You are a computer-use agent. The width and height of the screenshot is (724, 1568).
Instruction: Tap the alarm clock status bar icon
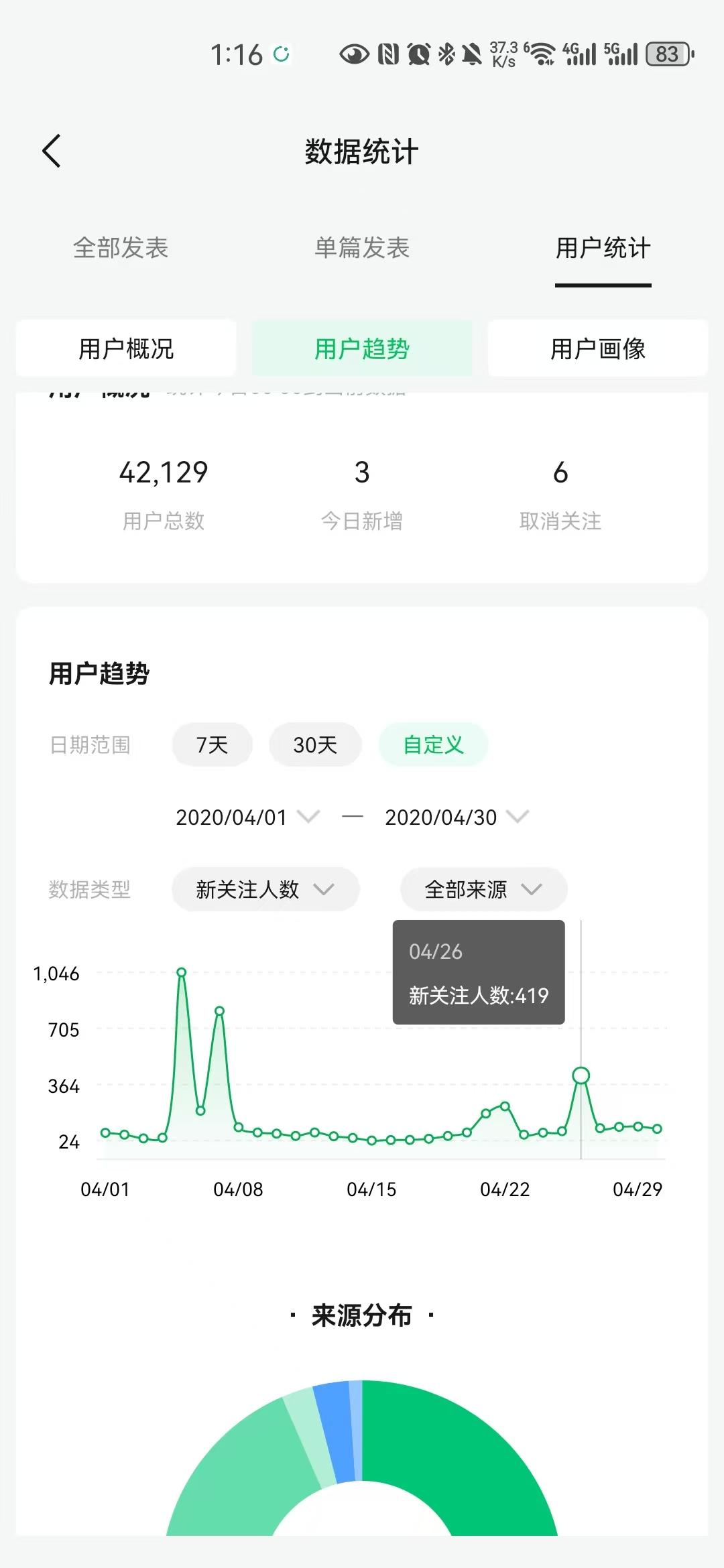[417, 52]
